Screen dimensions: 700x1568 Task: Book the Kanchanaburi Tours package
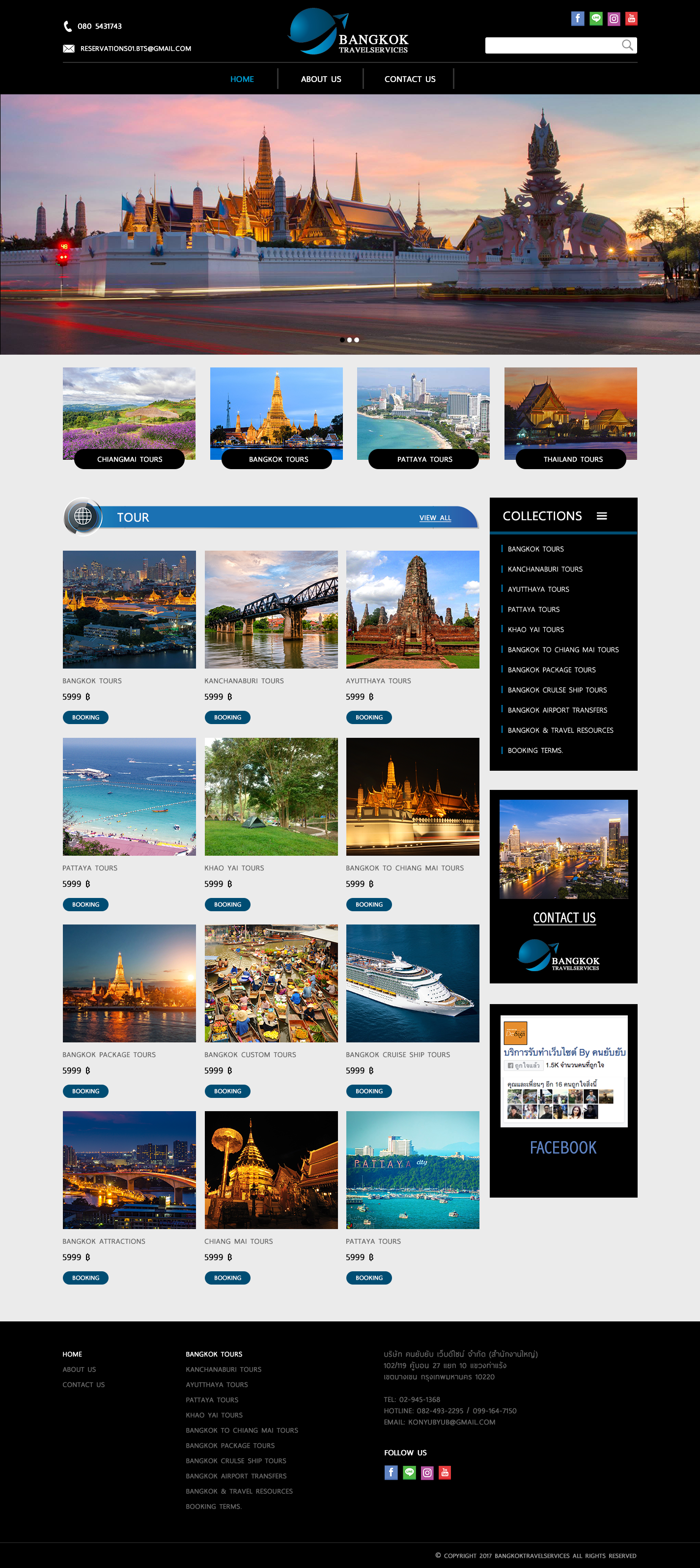(227, 717)
